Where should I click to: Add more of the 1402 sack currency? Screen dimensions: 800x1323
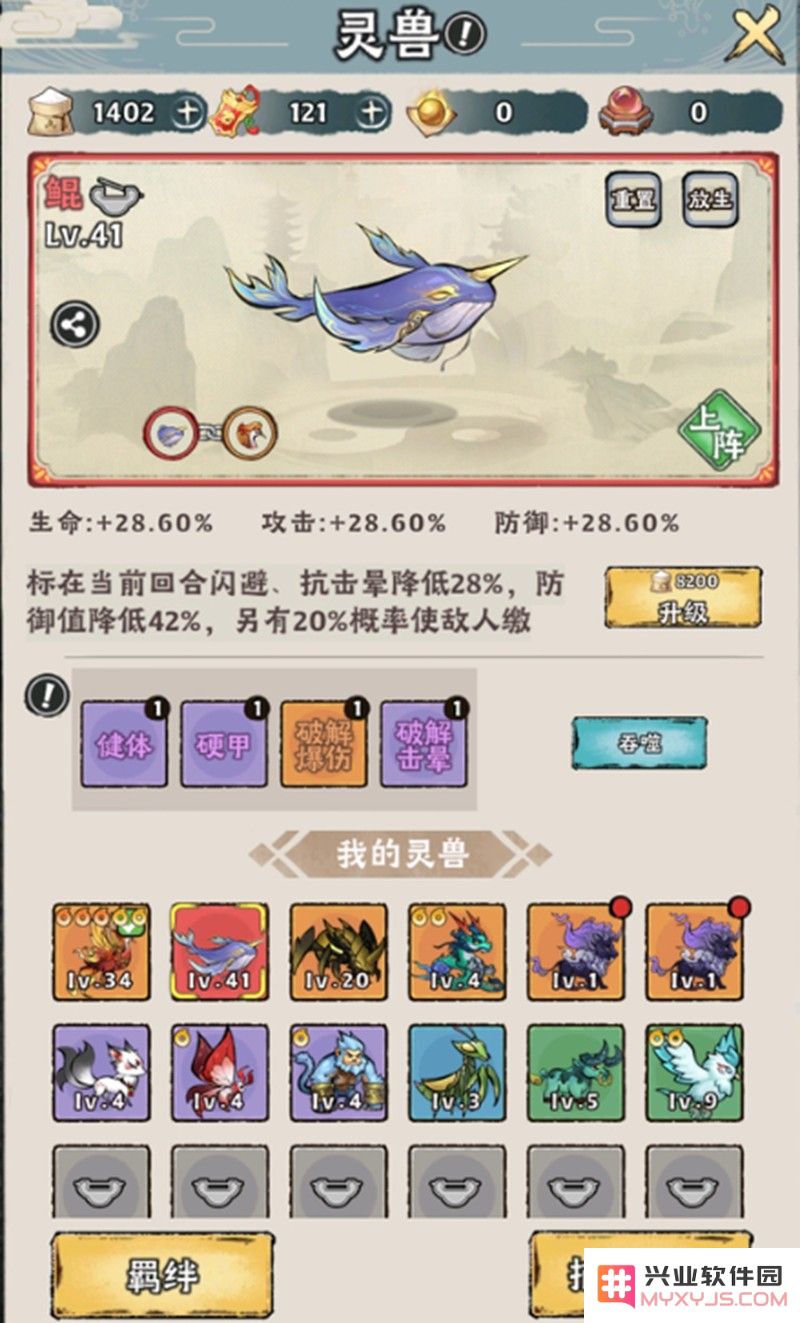point(187,112)
